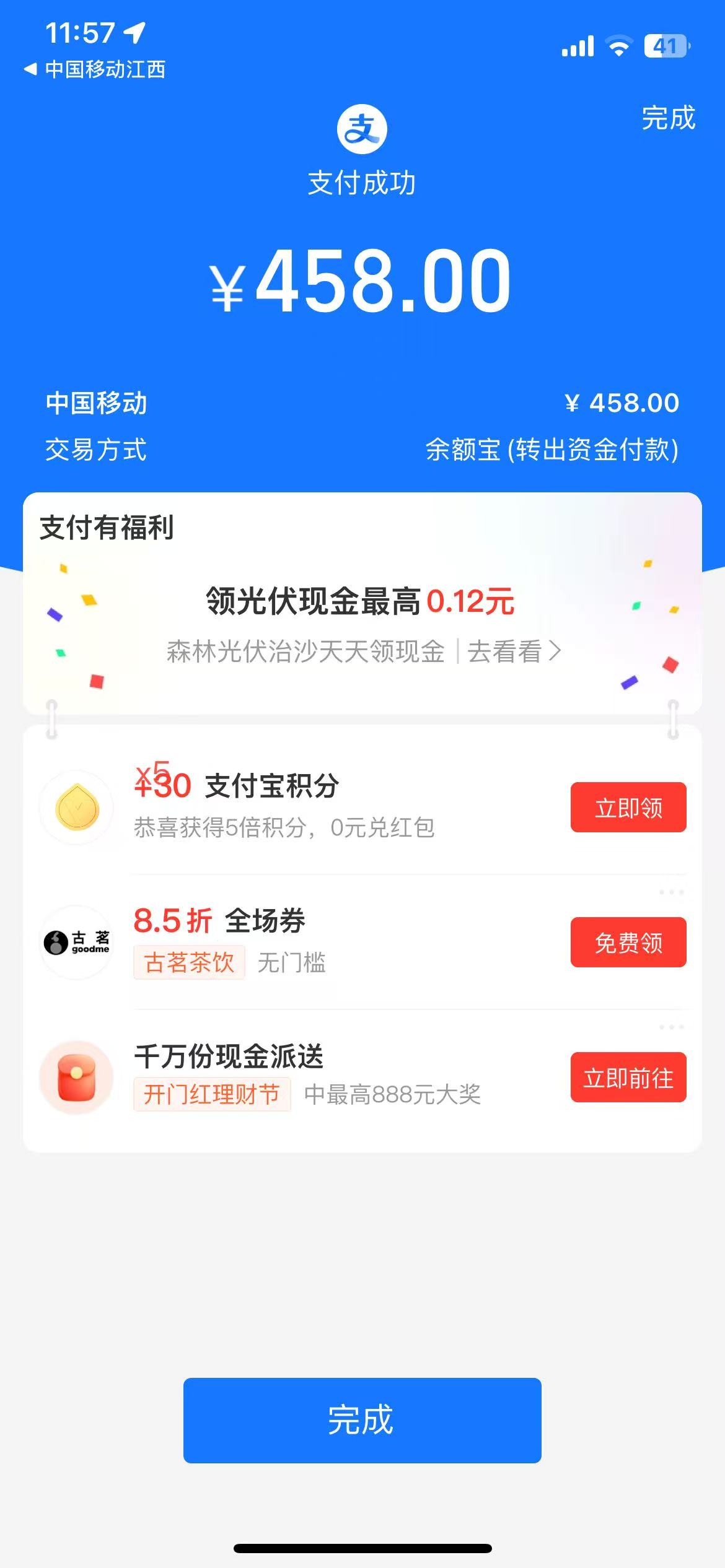The image size is (725, 1568).
Task: Tap 完成 in the top right corner
Action: point(668,118)
